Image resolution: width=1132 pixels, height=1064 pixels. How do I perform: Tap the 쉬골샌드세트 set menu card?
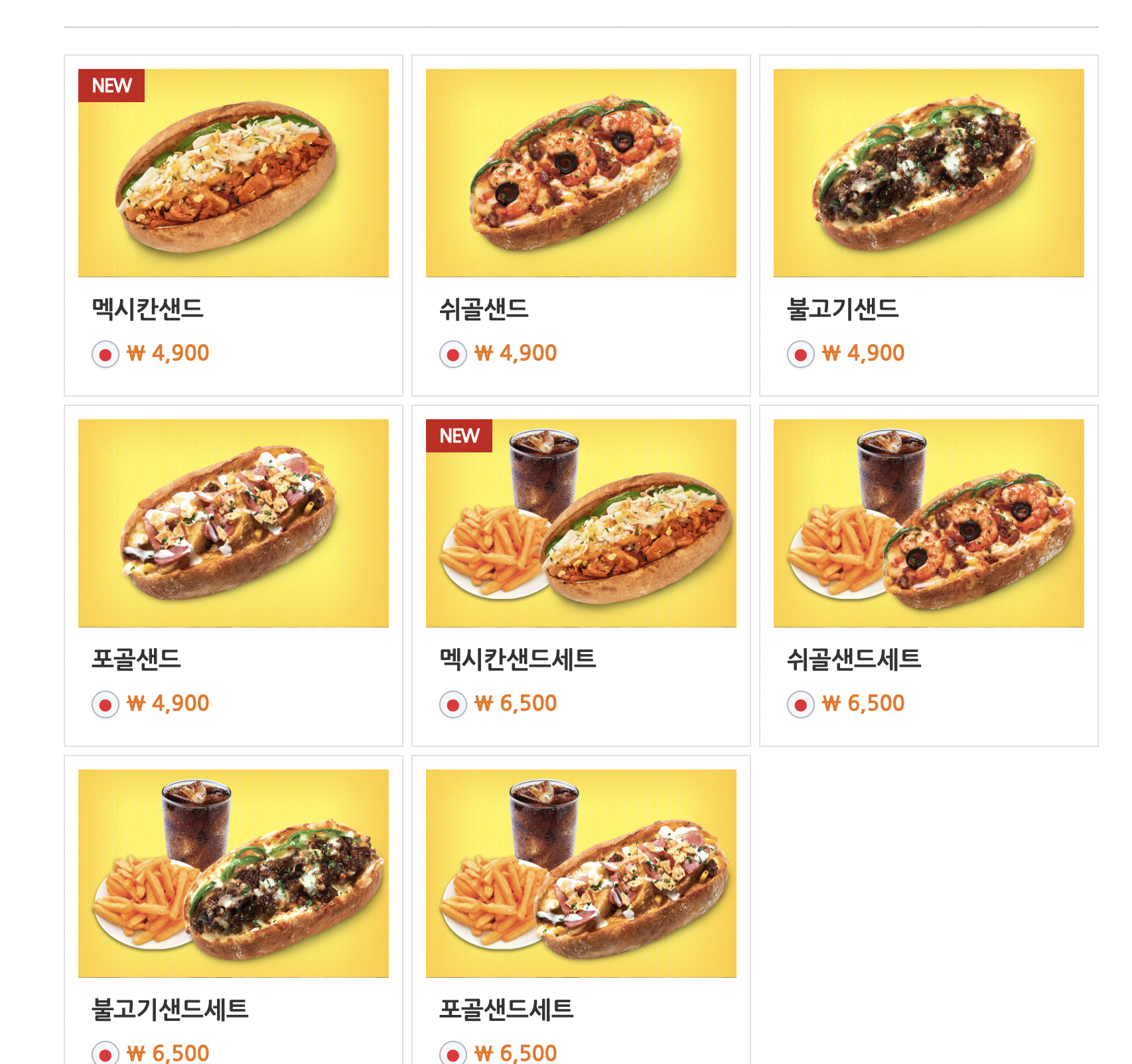[928, 576]
